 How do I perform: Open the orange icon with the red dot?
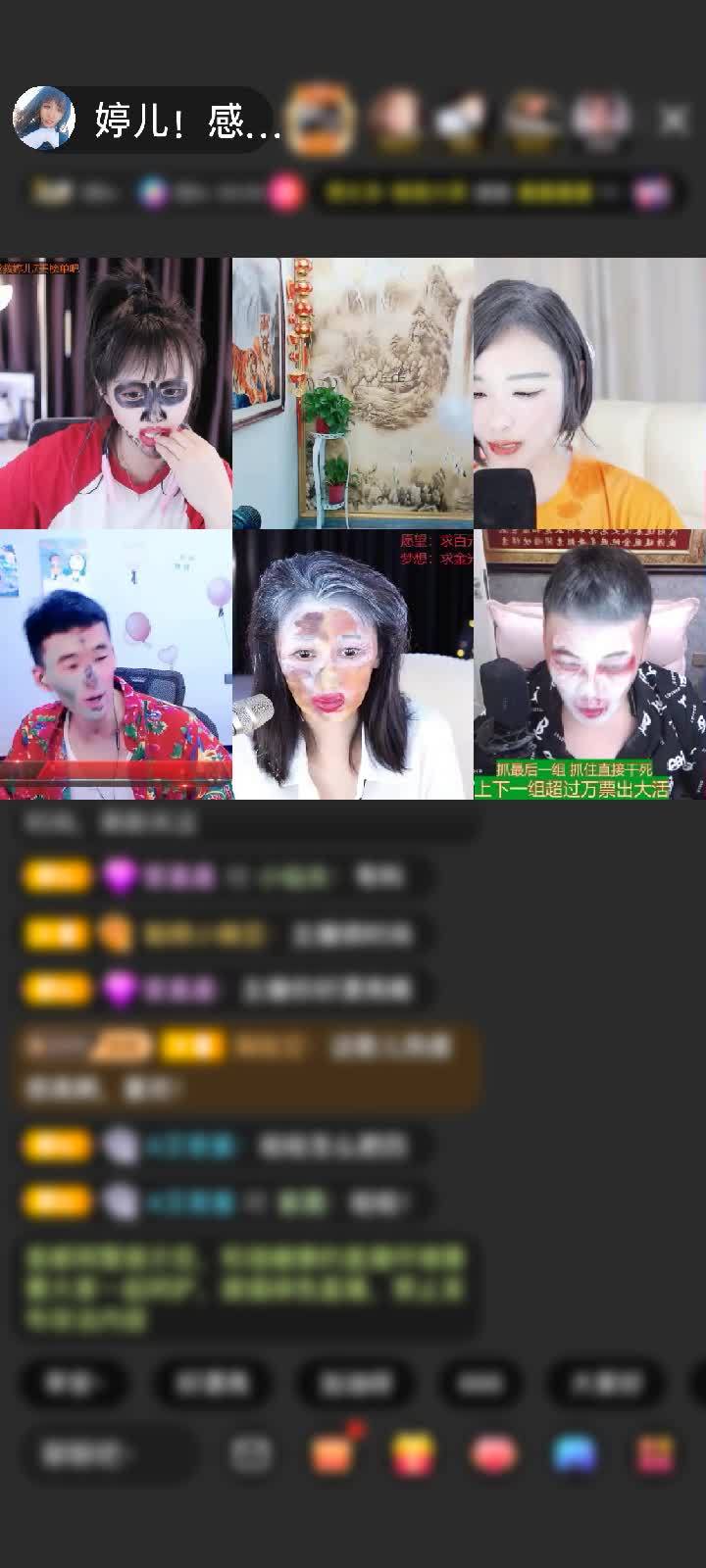[x=333, y=1453]
